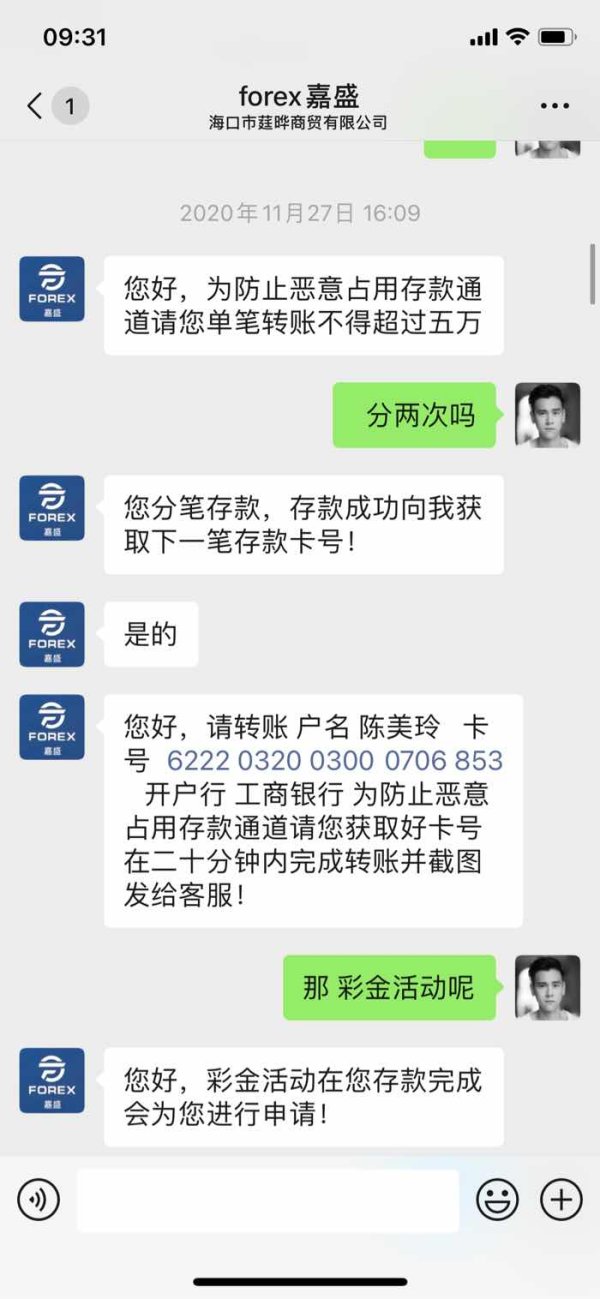Open my avatar beside 那 彩金活动呢 message
This screenshot has width=600, height=1299.
click(x=547, y=987)
